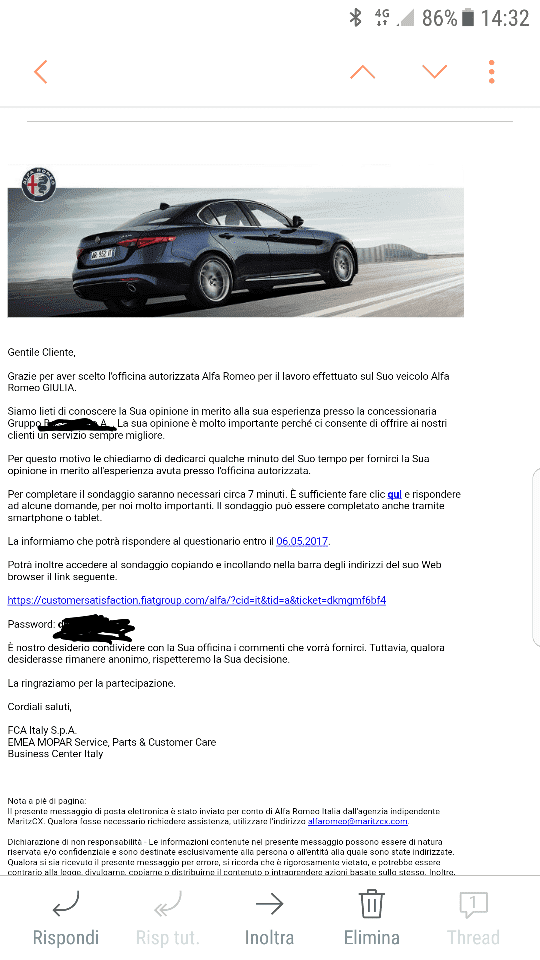Reply with Rispondi
Screen dimensions: 540x960
(66, 918)
